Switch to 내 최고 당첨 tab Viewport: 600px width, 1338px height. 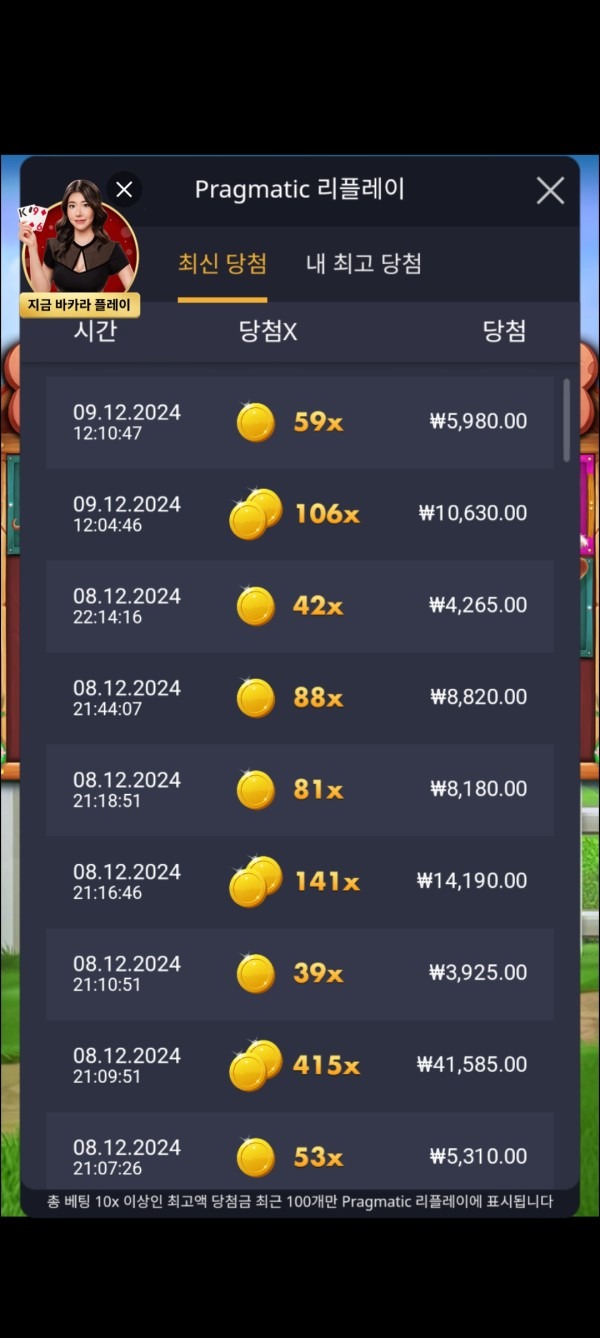tap(363, 264)
